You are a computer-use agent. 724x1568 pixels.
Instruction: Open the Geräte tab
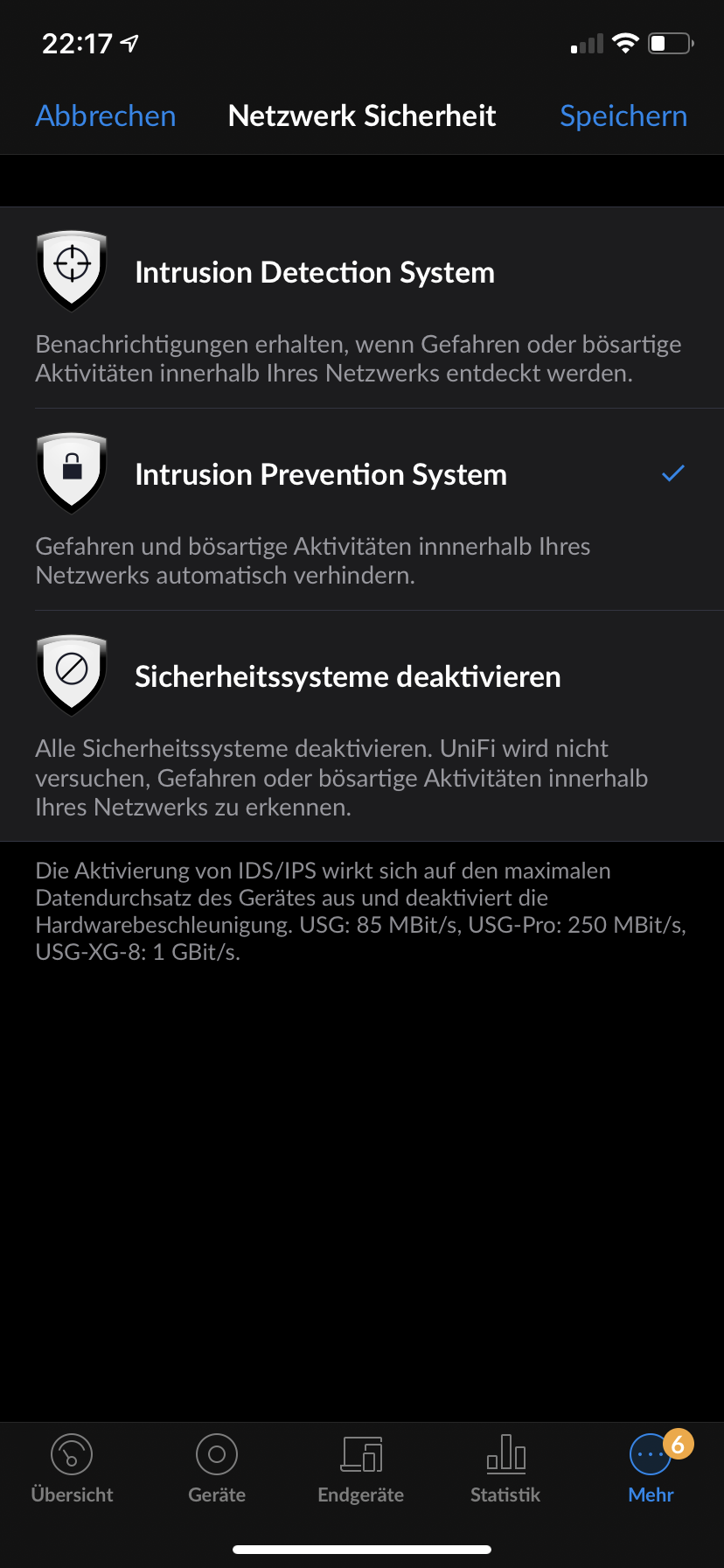click(x=217, y=1469)
